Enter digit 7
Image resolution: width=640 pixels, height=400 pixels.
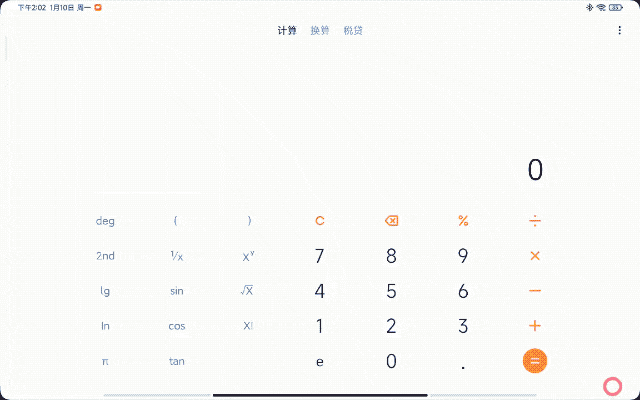320,256
